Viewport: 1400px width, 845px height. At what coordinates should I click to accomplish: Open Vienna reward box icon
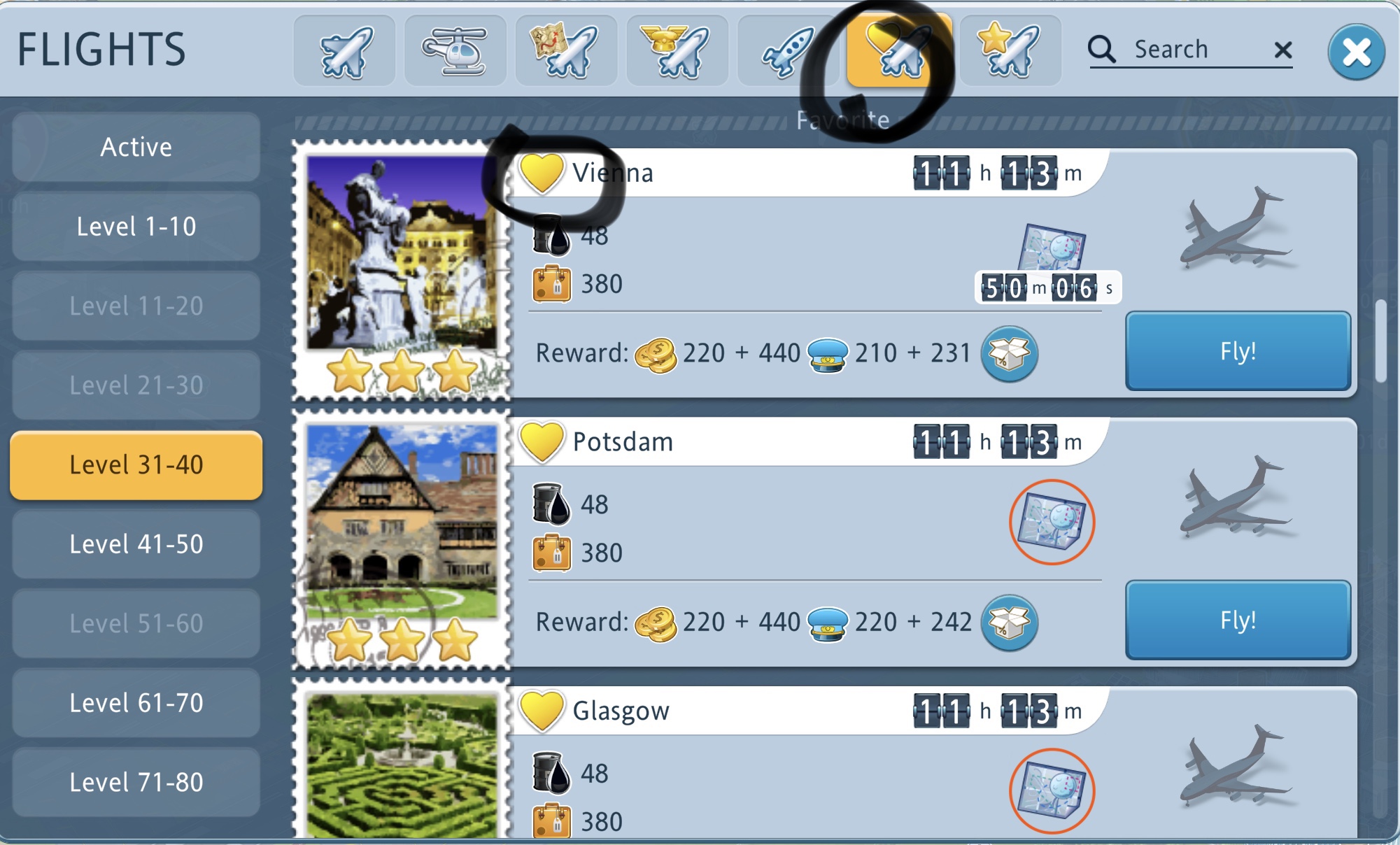[x=1009, y=354]
